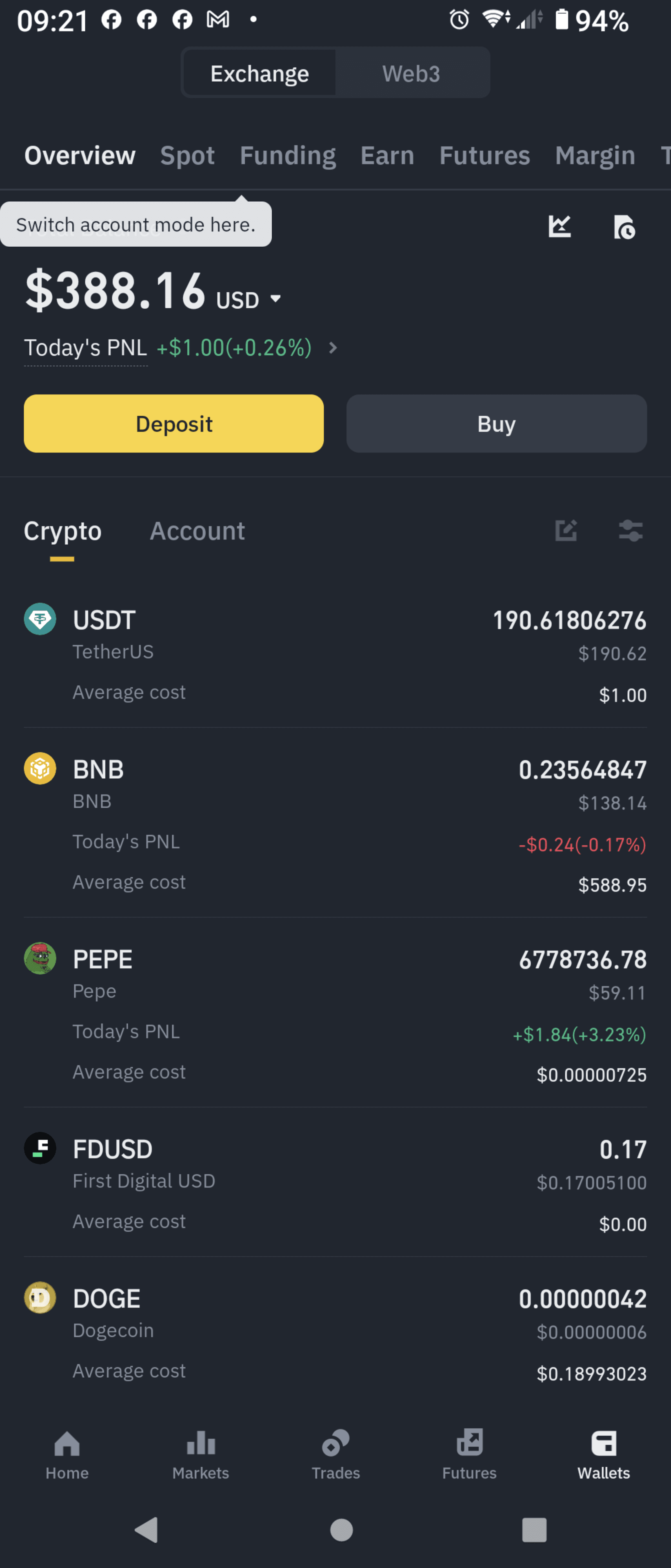Viewport: 671px width, 1568px height.
Task: Tap the export icon beside Account tab
Action: pos(566,530)
